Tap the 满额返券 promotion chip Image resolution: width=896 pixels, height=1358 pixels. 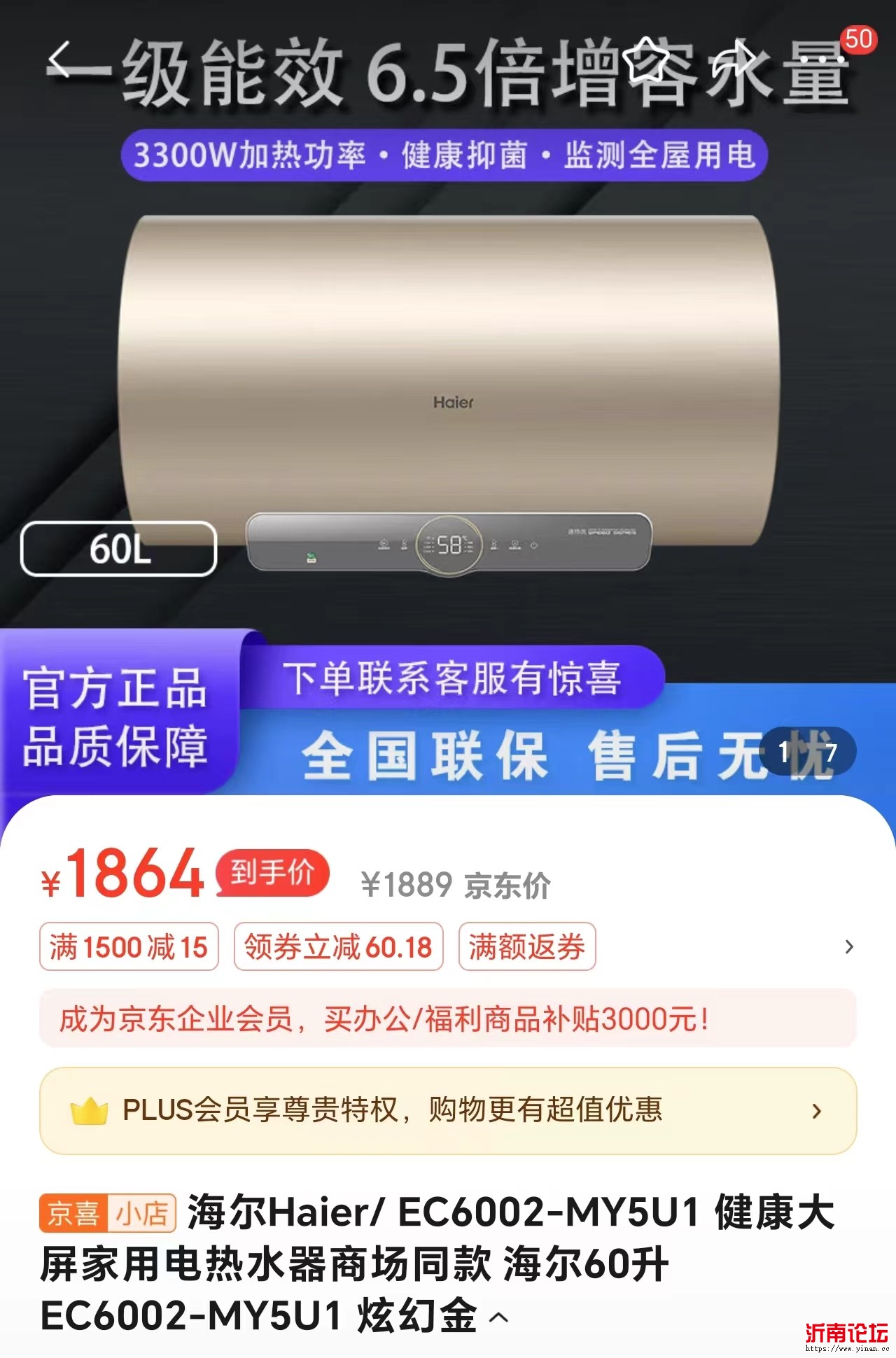tap(527, 947)
